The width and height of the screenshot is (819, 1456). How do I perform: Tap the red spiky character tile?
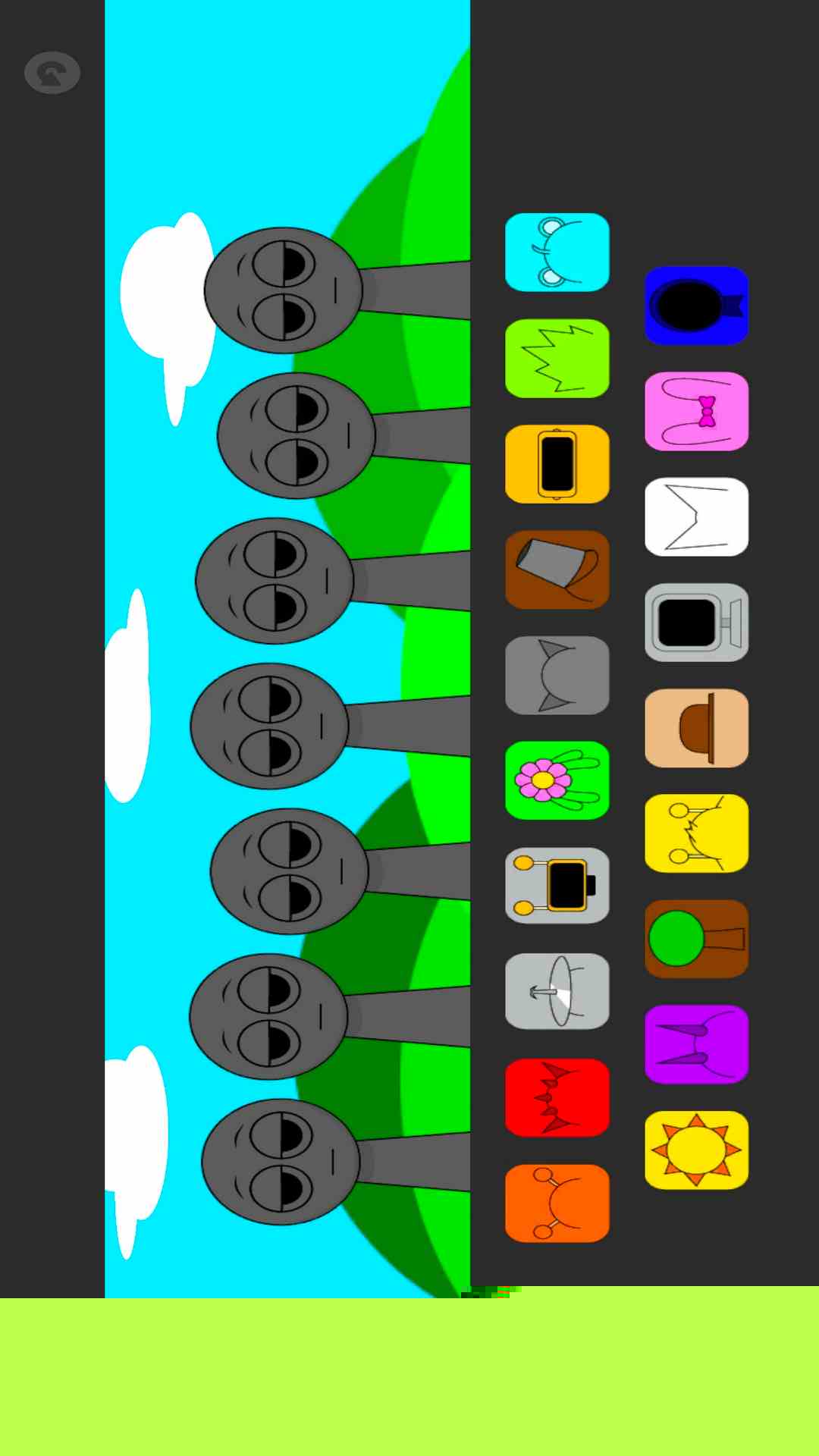(557, 1097)
